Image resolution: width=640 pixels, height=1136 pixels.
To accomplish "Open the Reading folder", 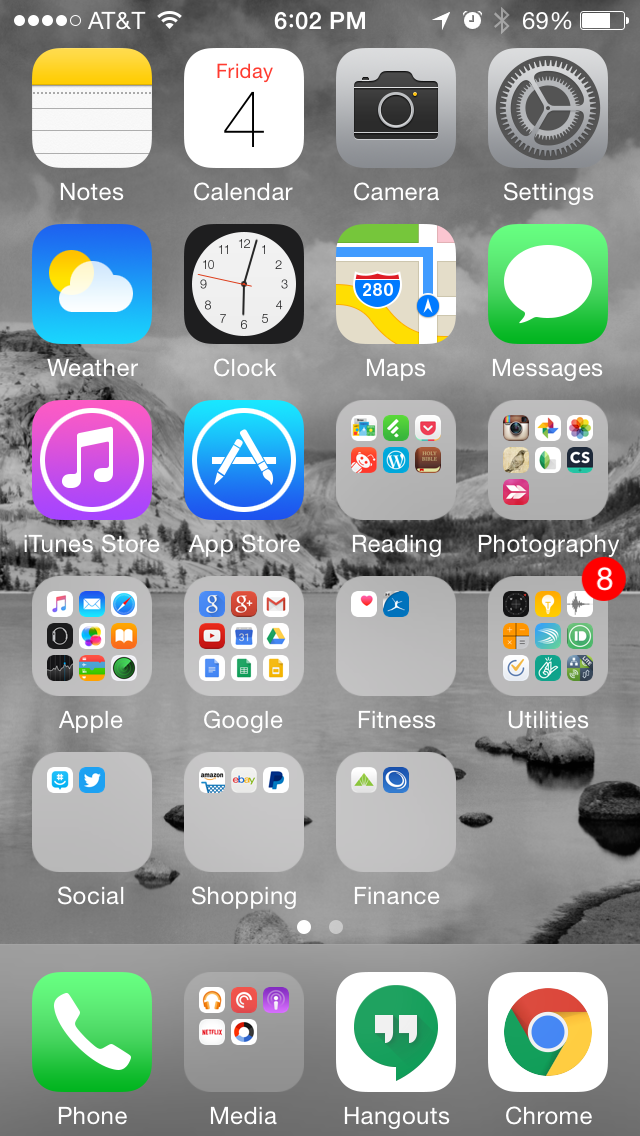I will tap(396, 460).
